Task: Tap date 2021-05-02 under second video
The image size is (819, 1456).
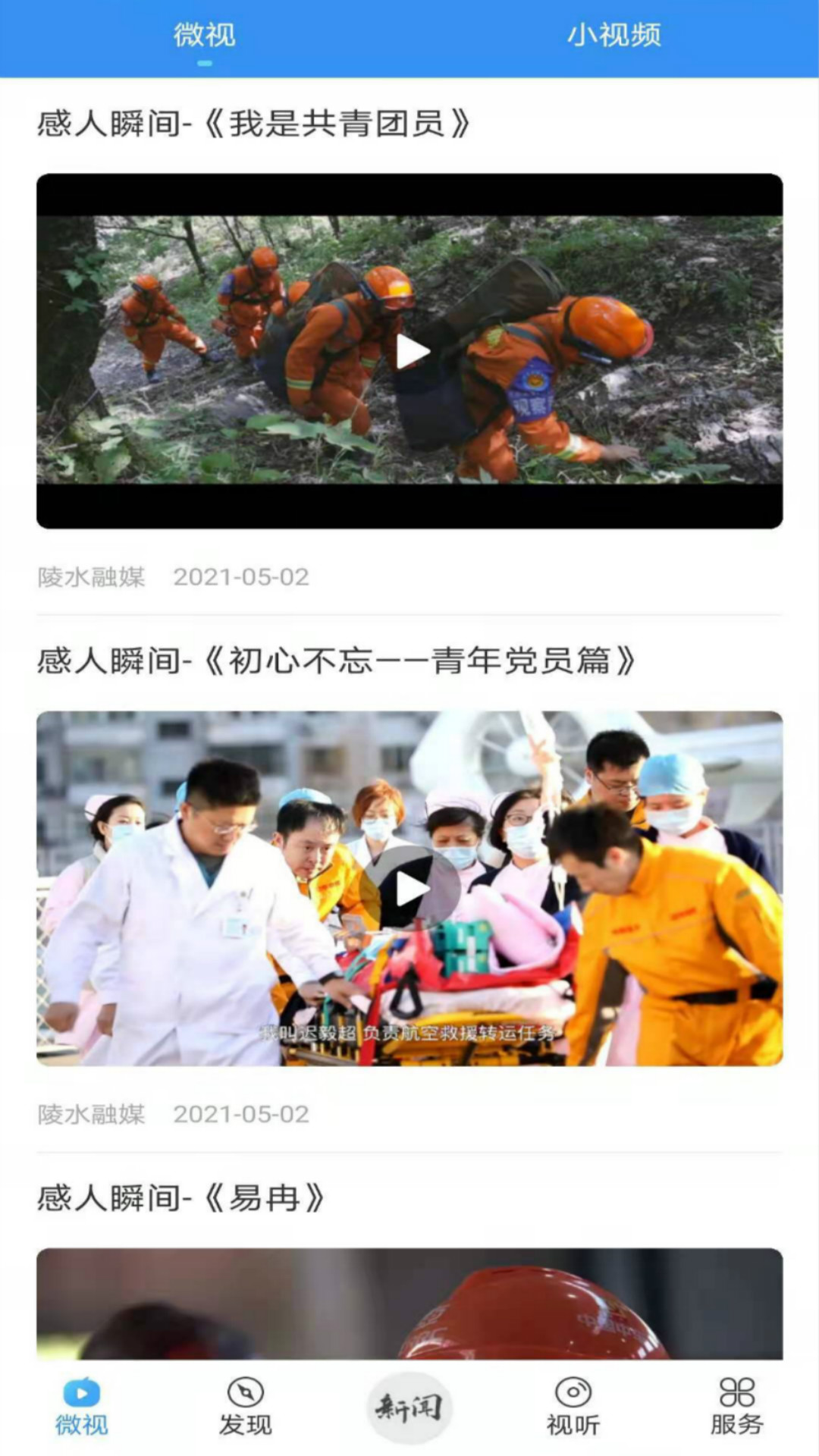Action: click(242, 1114)
